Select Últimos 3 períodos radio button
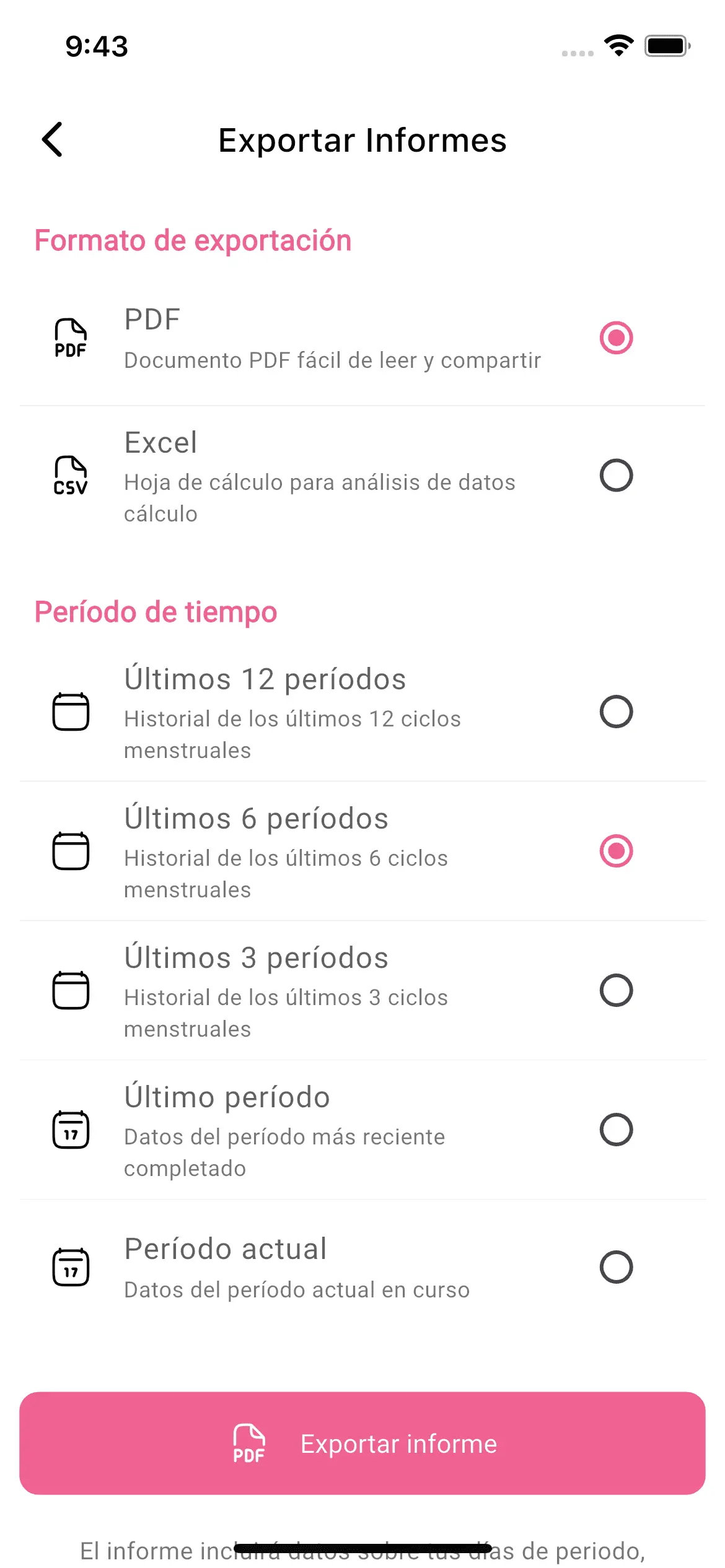The height and width of the screenshot is (1568, 725). click(616, 990)
